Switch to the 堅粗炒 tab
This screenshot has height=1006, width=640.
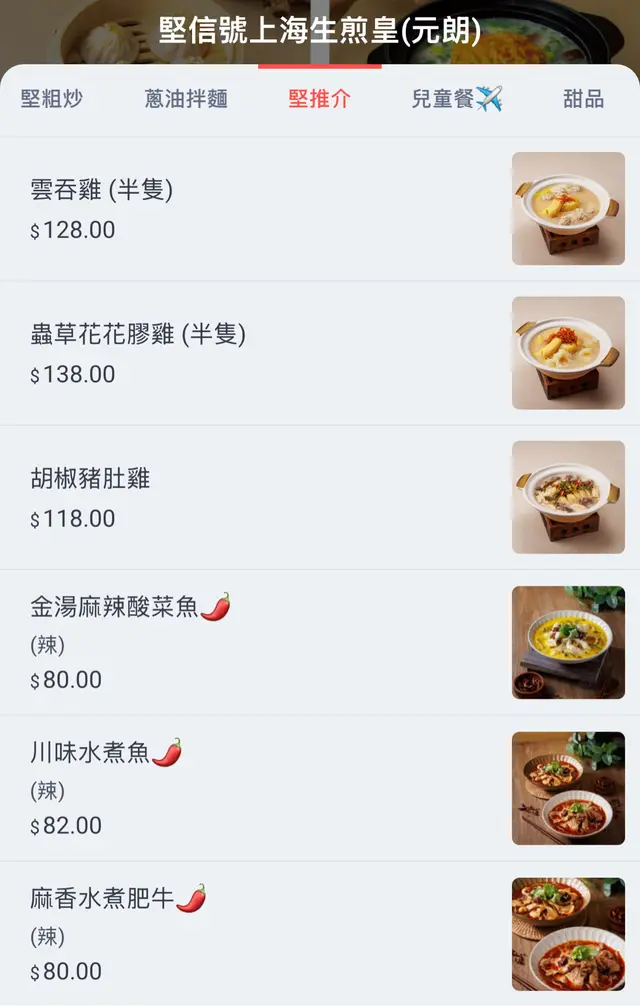tap(52, 98)
